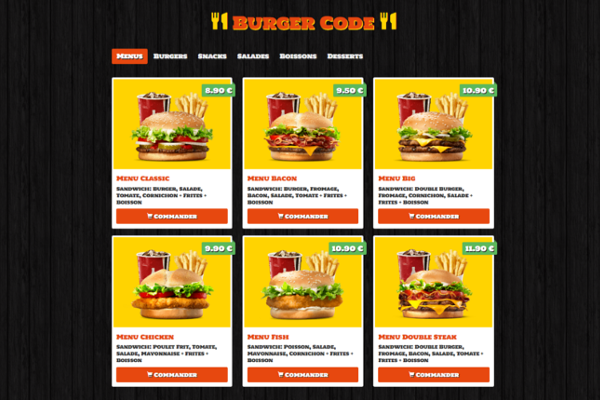
Task: Tap Commander for Menu Double Steak
Action: [433, 375]
